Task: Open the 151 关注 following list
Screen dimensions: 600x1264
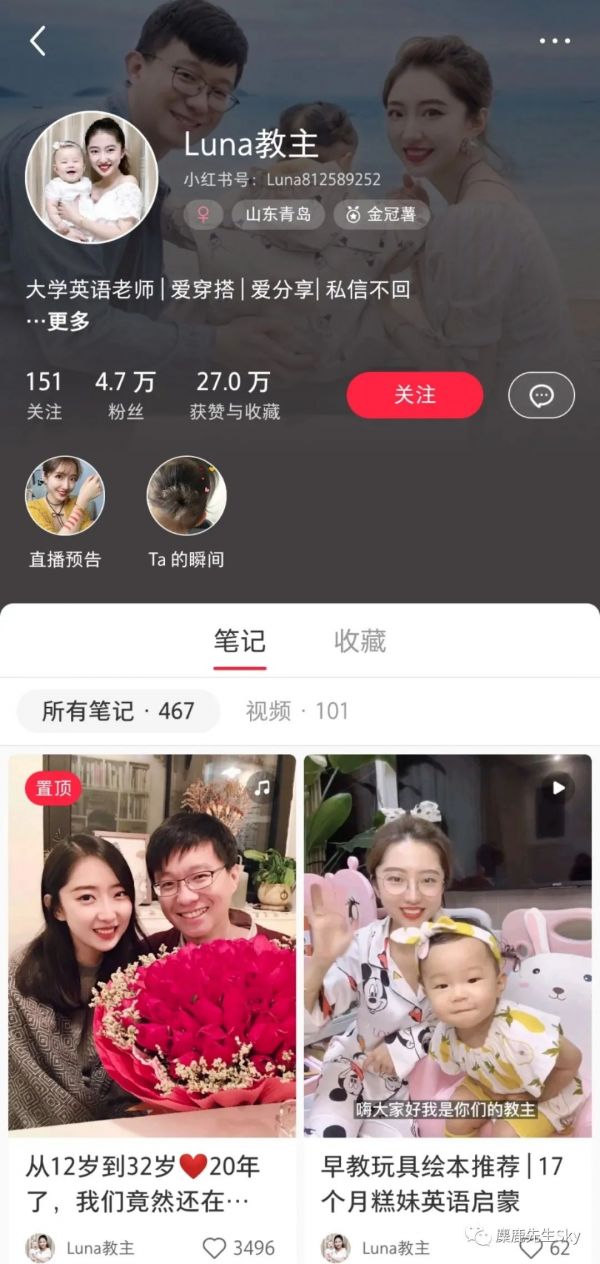Action: tap(44, 395)
